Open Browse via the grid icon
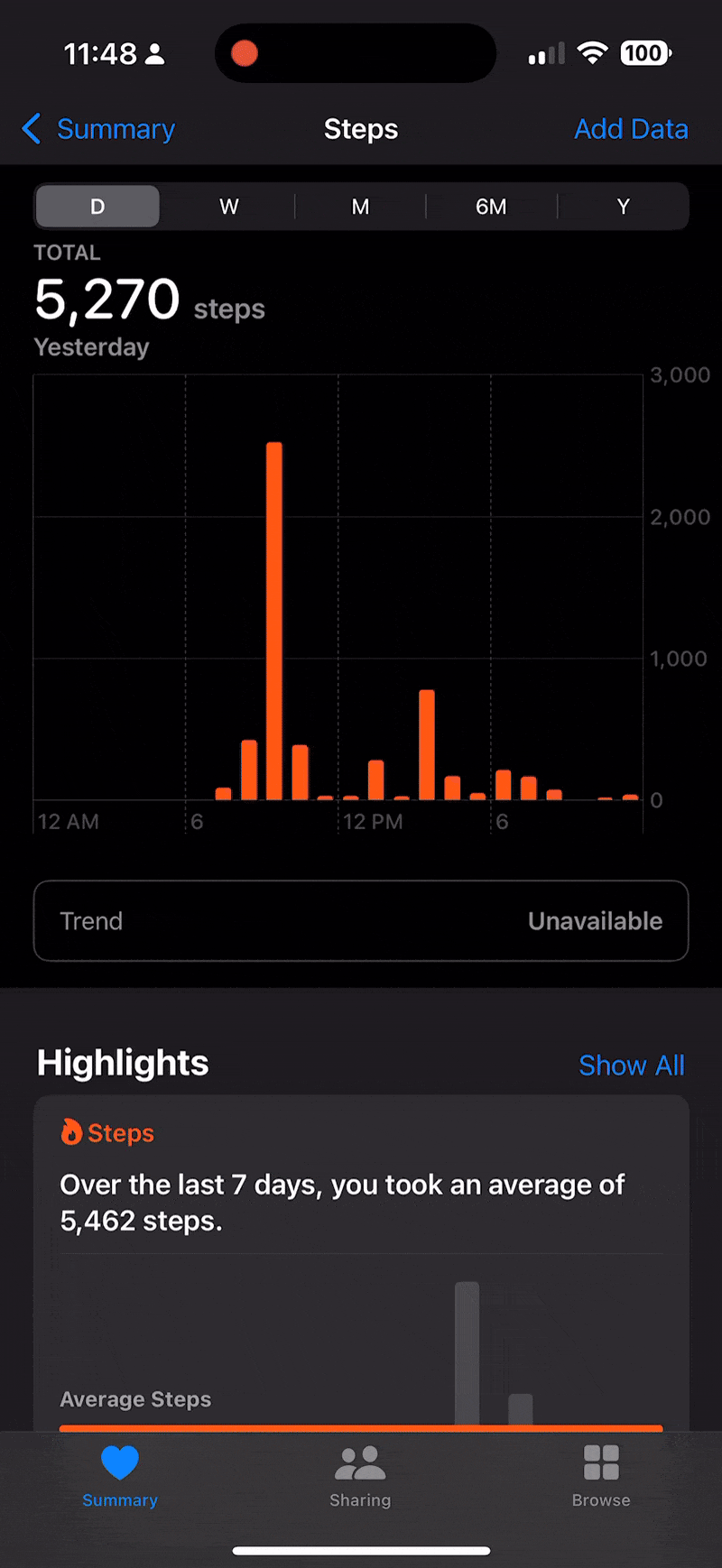The width and height of the screenshot is (722, 1568). pos(600,1462)
